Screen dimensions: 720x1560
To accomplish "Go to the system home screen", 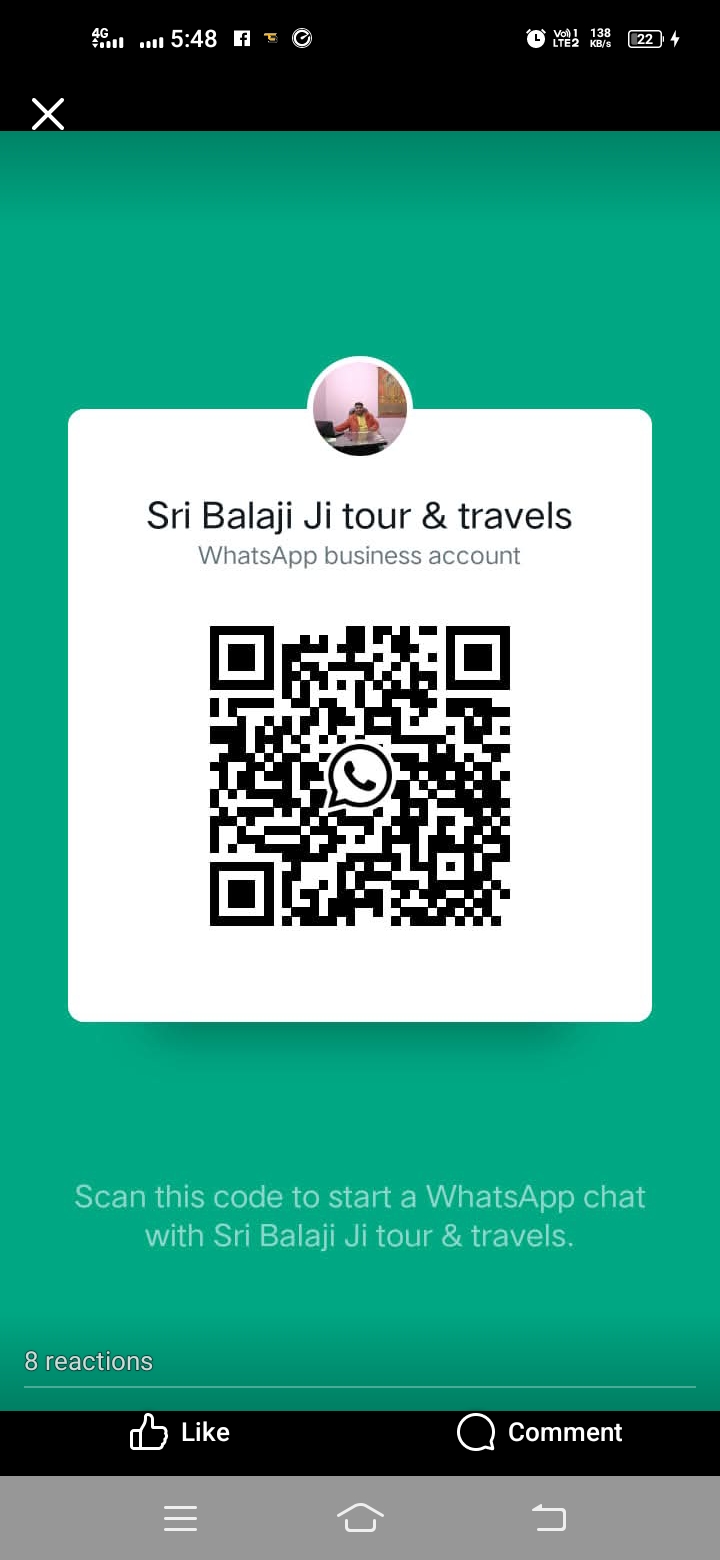I will [x=360, y=1518].
